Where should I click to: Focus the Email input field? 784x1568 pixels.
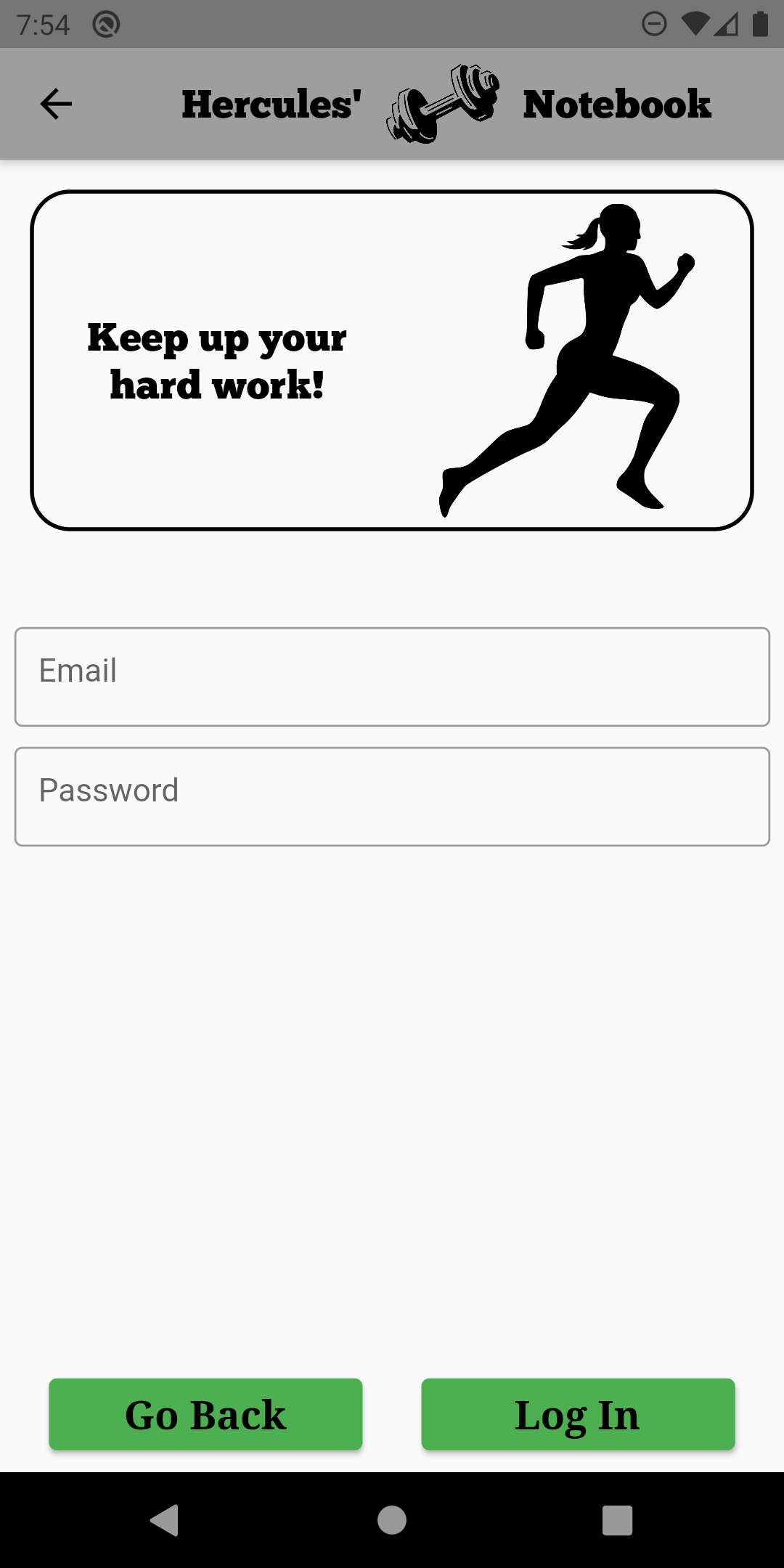click(x=392, y=677)
